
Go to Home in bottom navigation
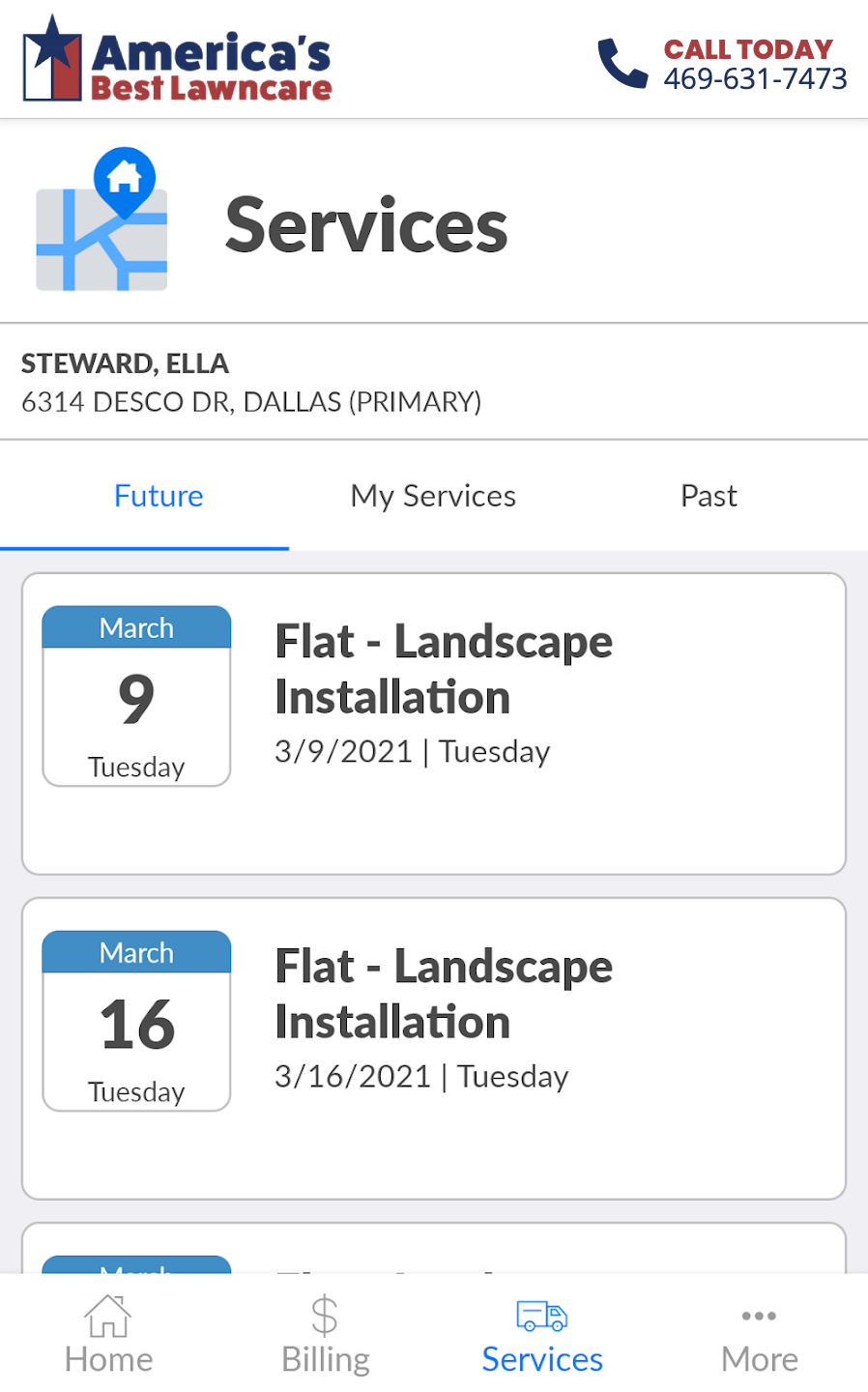[x=108, y=1335]
